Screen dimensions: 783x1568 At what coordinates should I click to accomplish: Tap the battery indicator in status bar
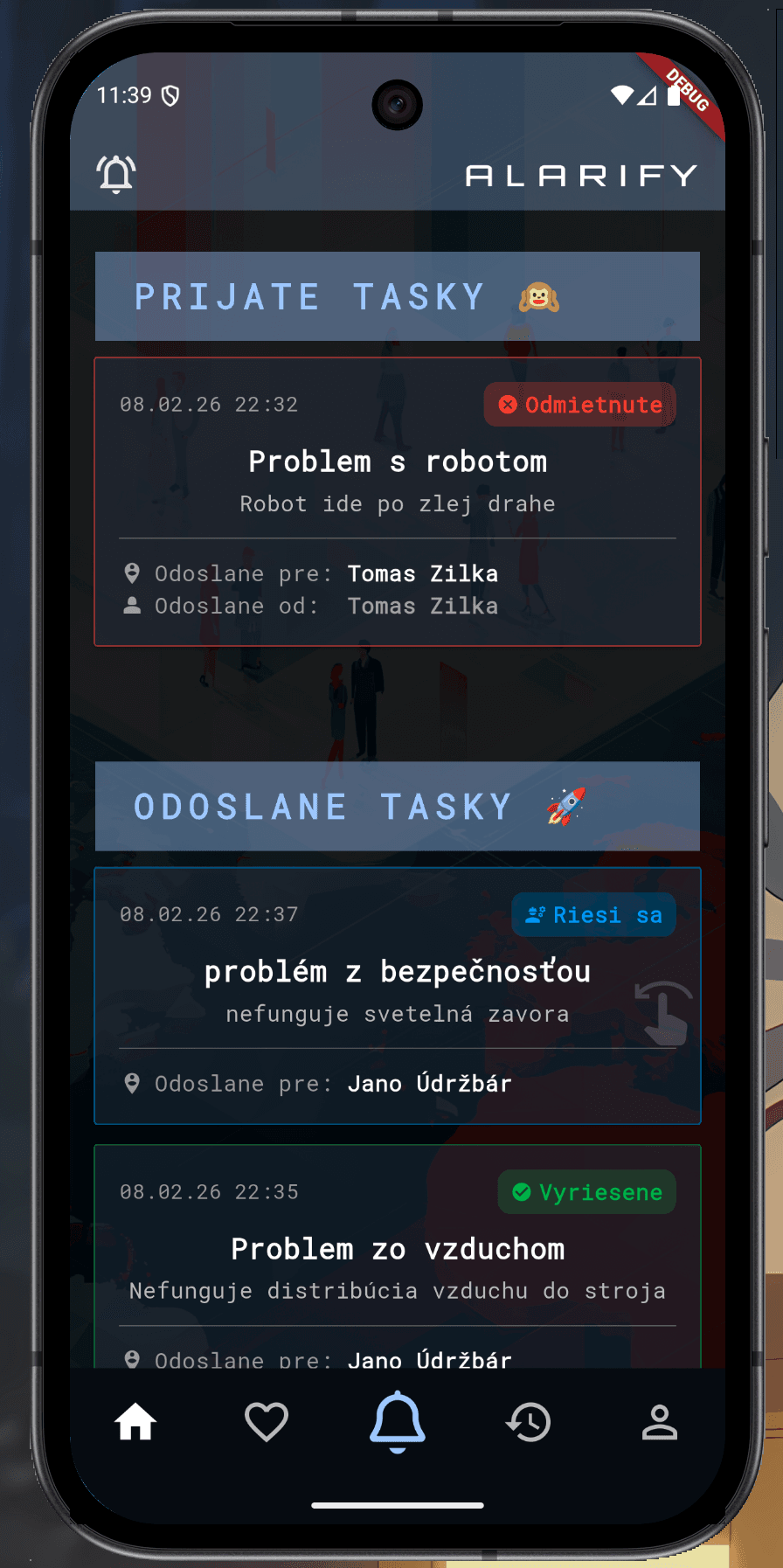click(x=674, y=98)
